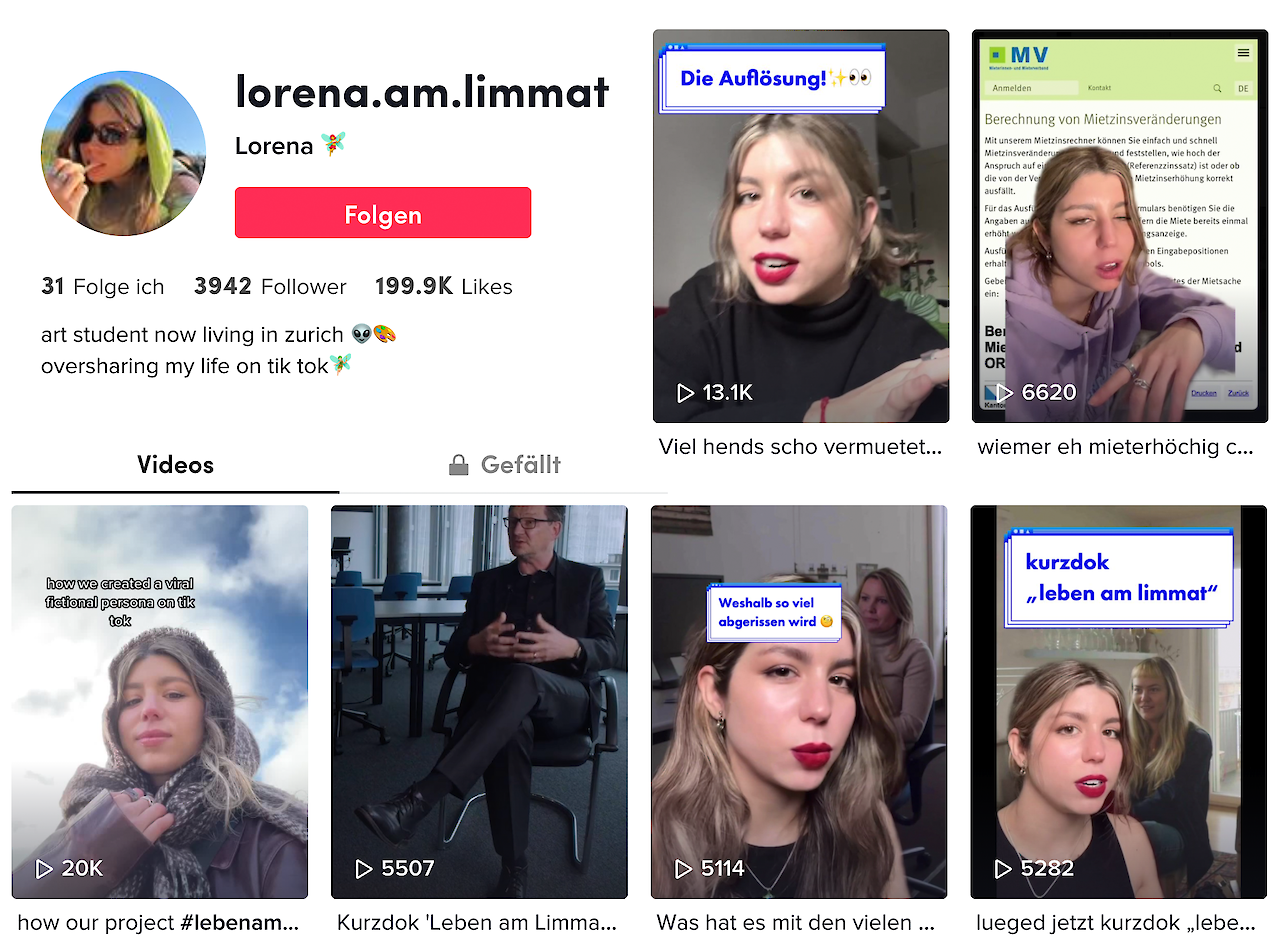
Task: Play the Mietzinsveränderungen video with 6620 views
Action: (x=1119, y=226)
